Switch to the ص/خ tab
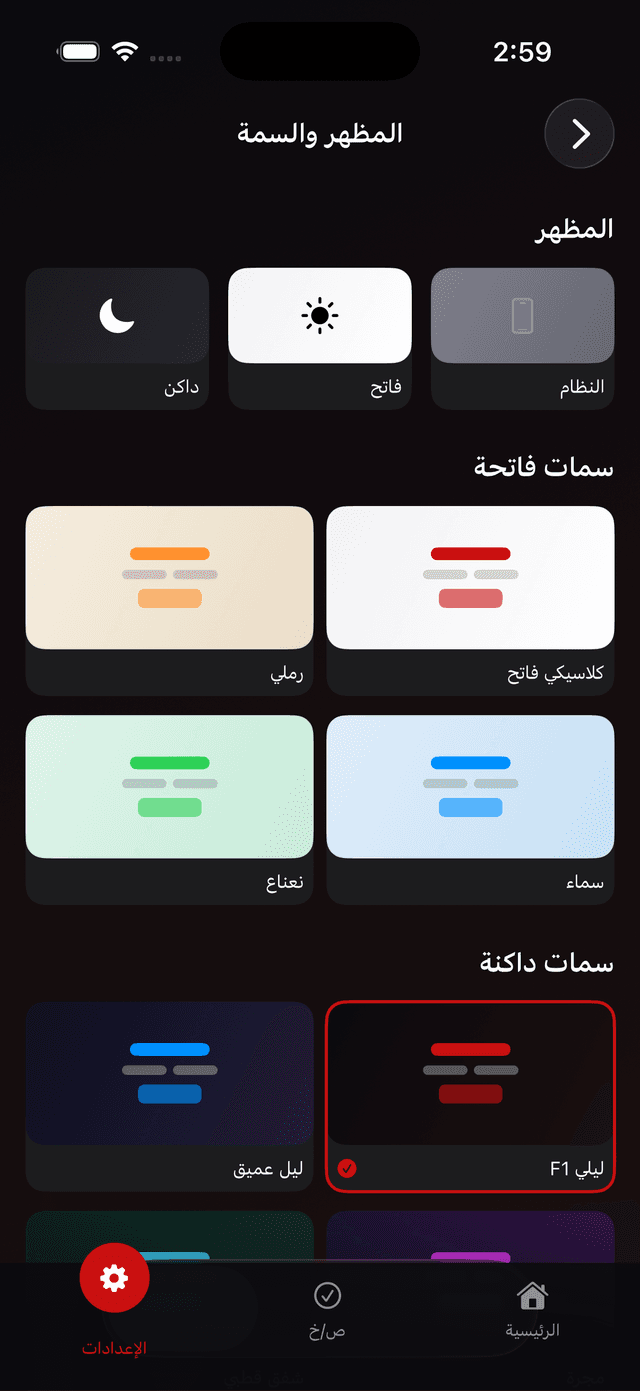The height and width of the screenshot is (1391, 640). [327, 1310]
